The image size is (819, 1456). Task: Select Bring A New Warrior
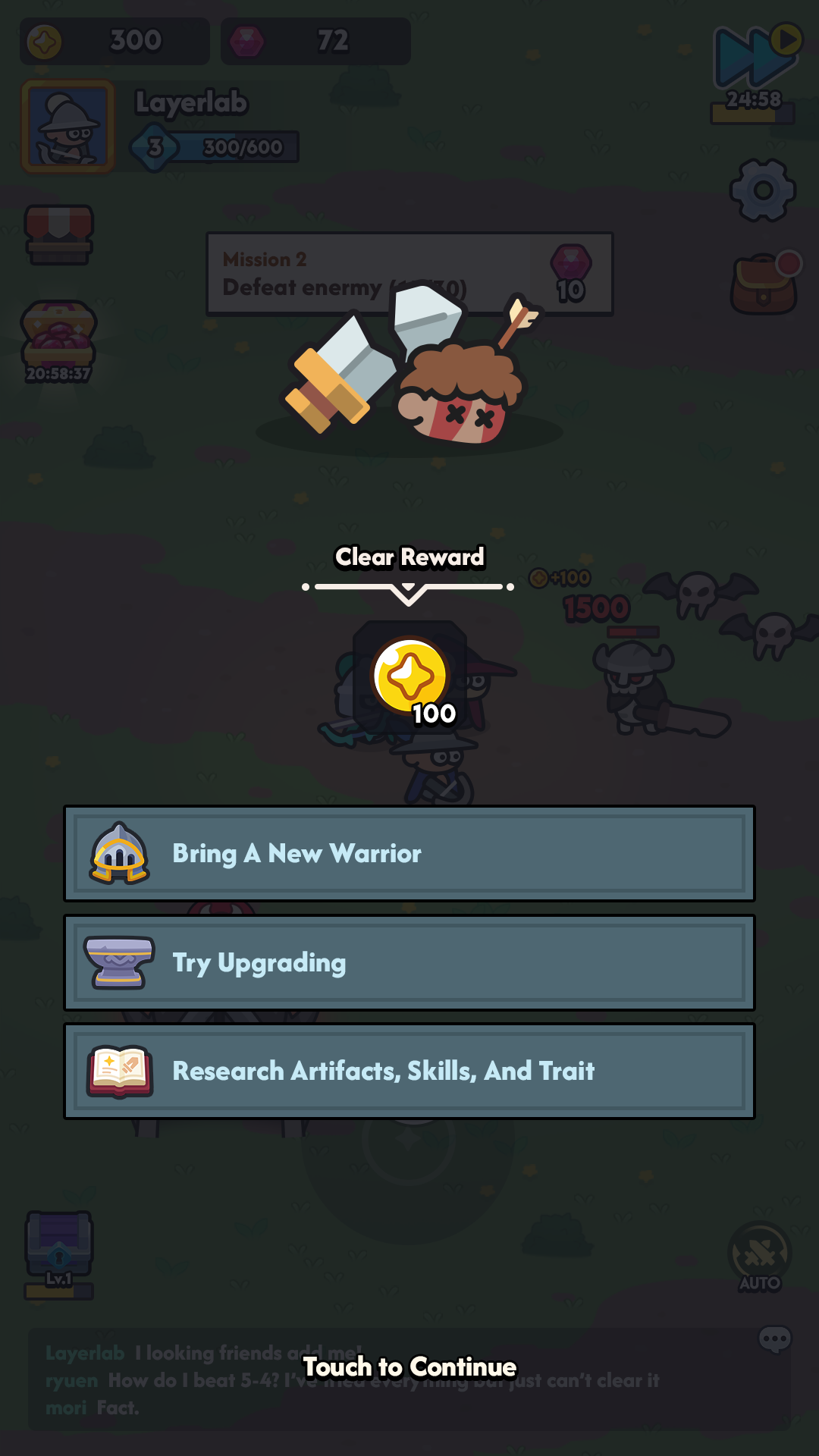point(409,854)
